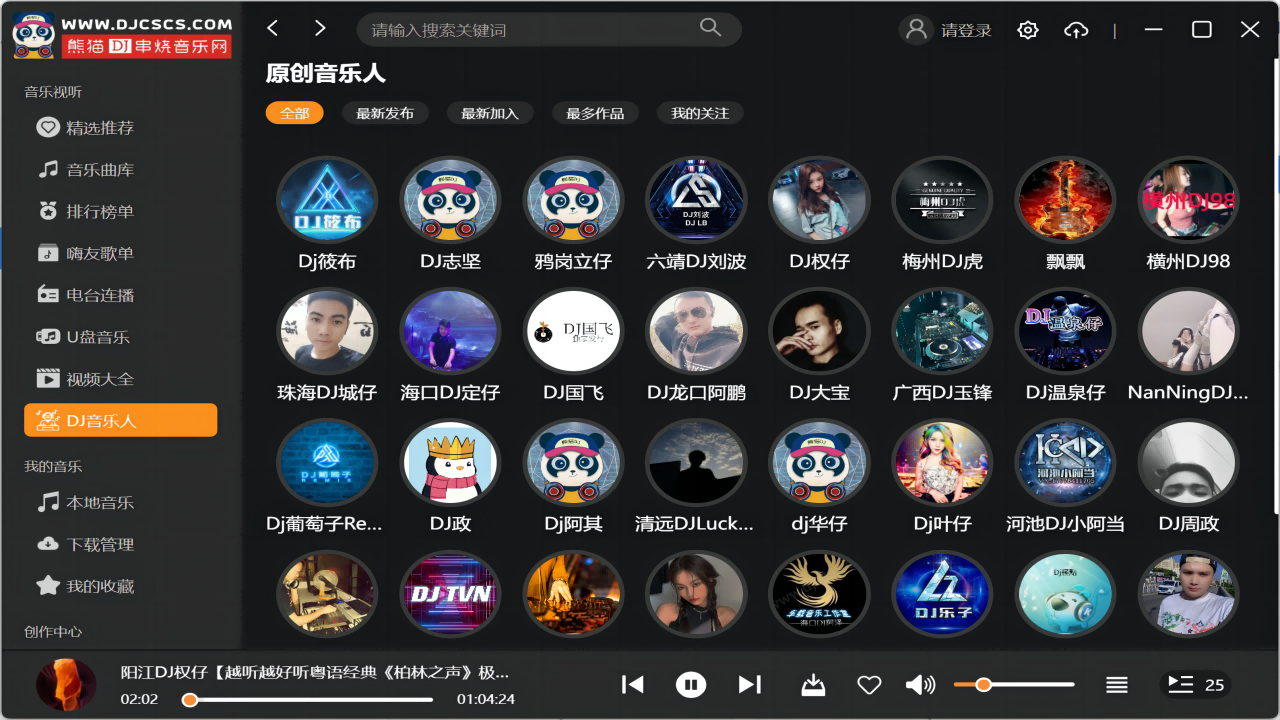
Task: Open the cloud upload icon
Action: pyautogui.click(x=1076, y=30)
